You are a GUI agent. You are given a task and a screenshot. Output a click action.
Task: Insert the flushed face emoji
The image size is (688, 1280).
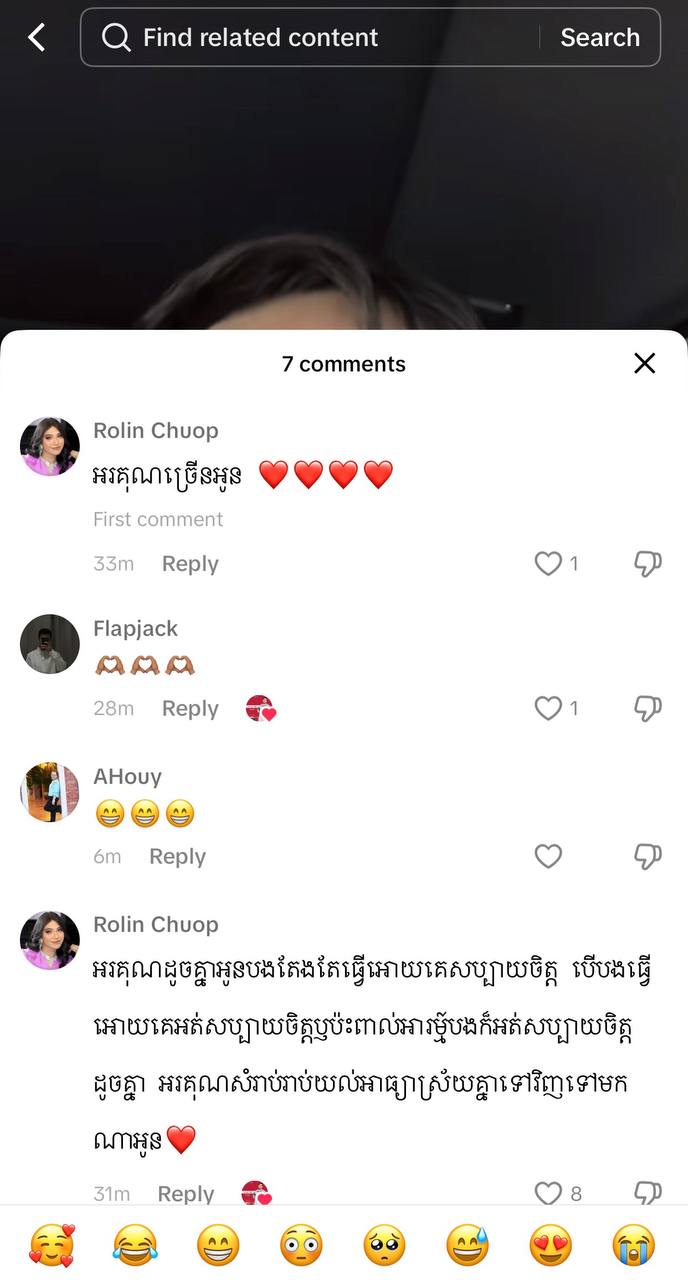pos(301,1245)
